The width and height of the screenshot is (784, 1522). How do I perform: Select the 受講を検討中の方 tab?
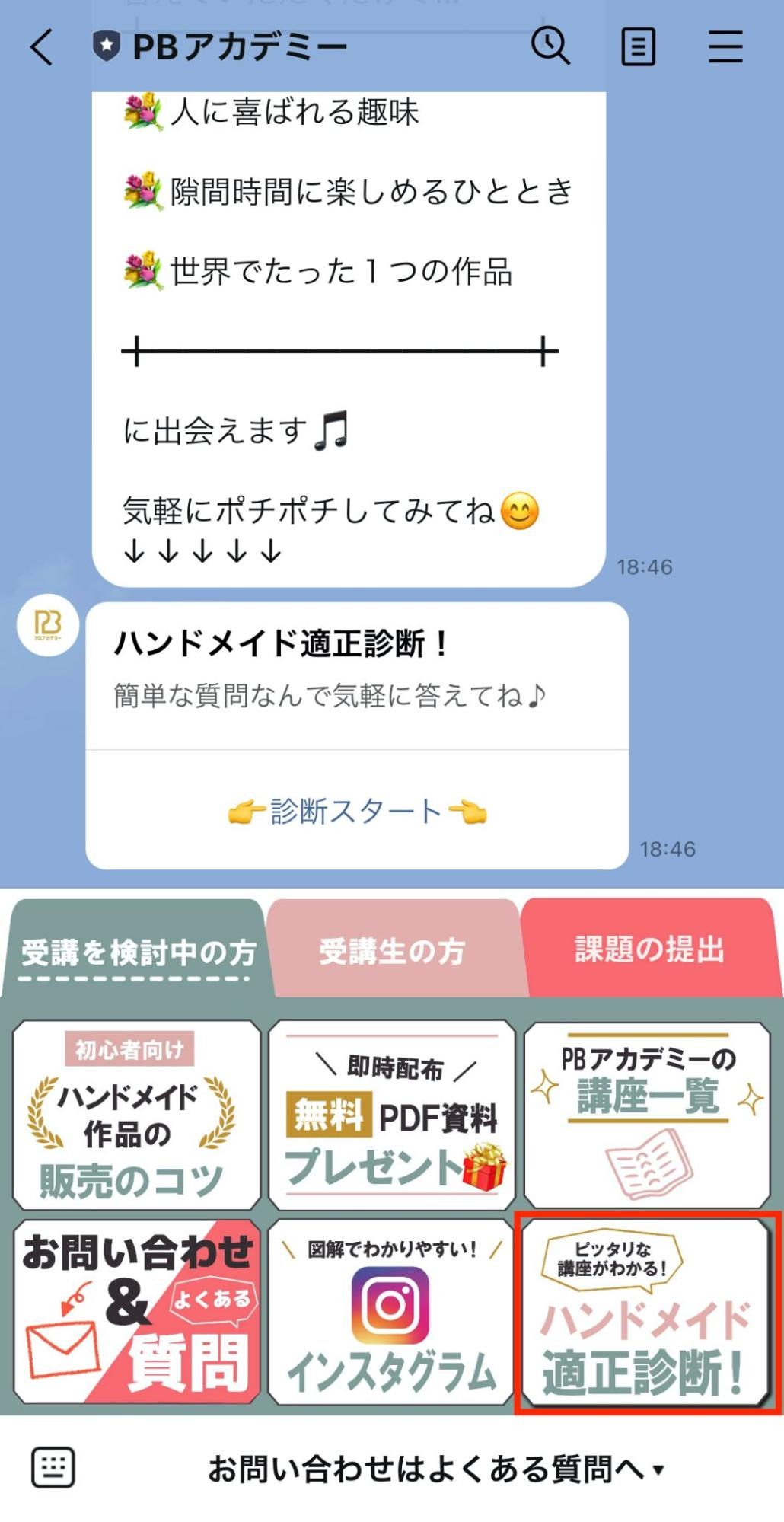coord(137,952)
